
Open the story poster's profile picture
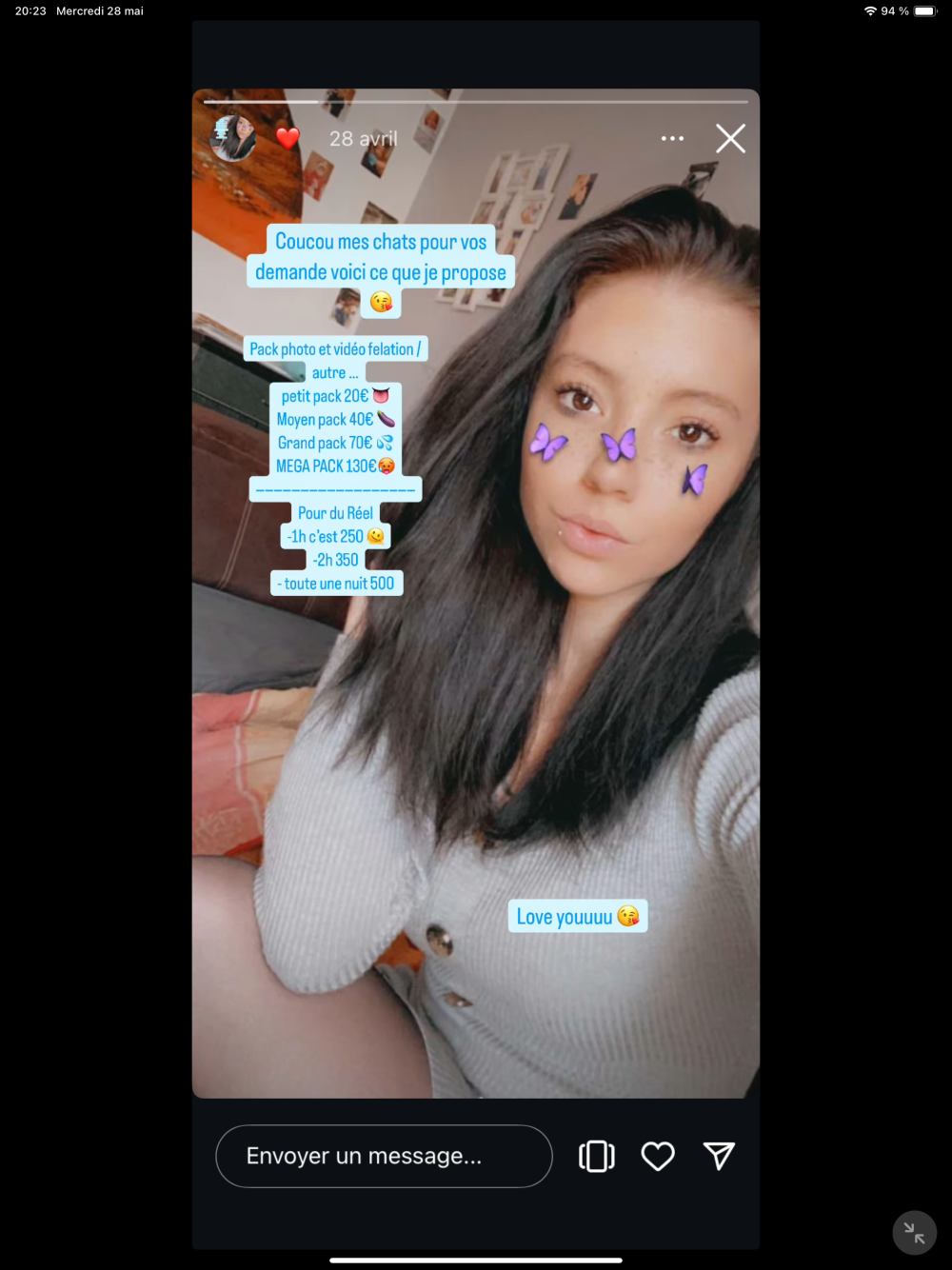coord(233,139)
